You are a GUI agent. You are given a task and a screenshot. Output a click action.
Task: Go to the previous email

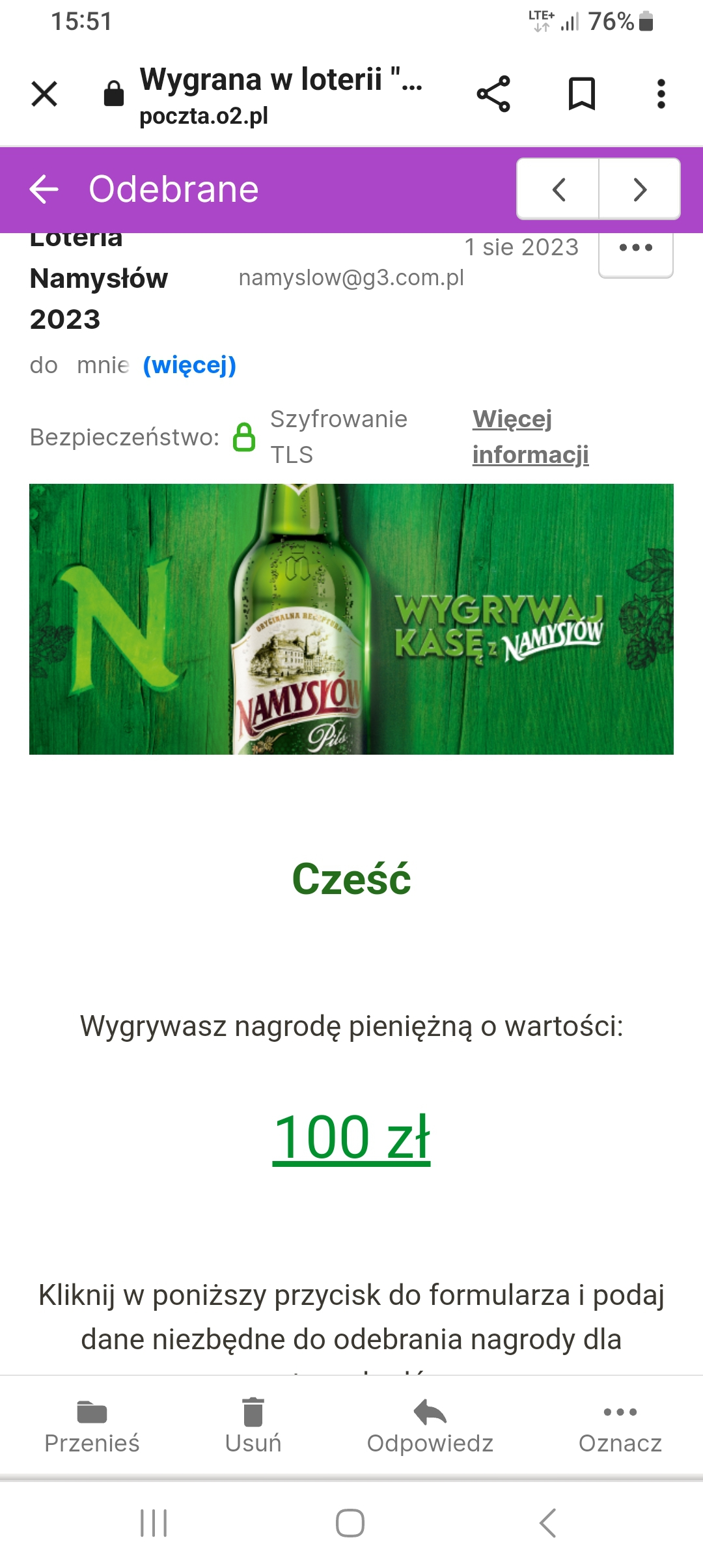coord(558,189)
